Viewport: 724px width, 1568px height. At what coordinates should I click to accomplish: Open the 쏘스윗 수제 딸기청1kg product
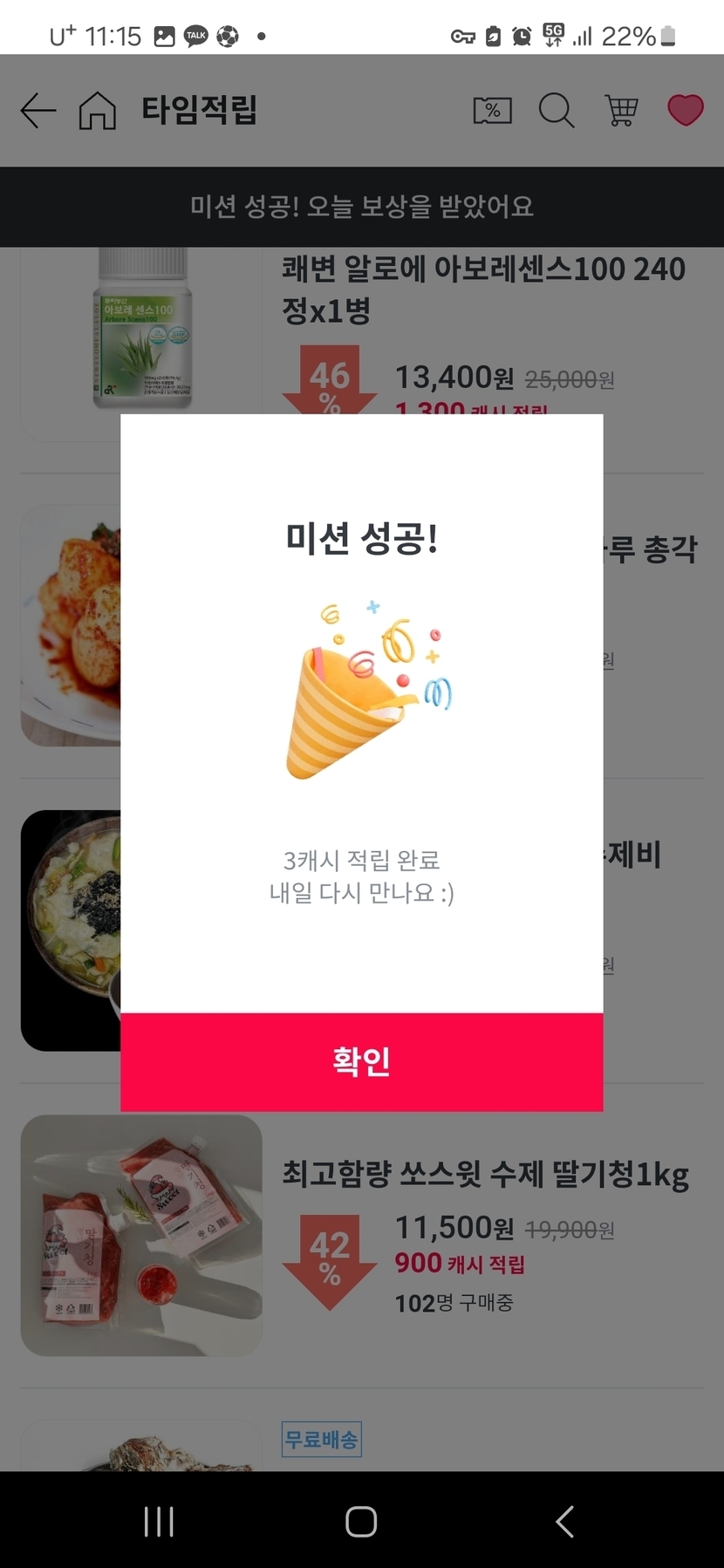[x=484, y=1175]
